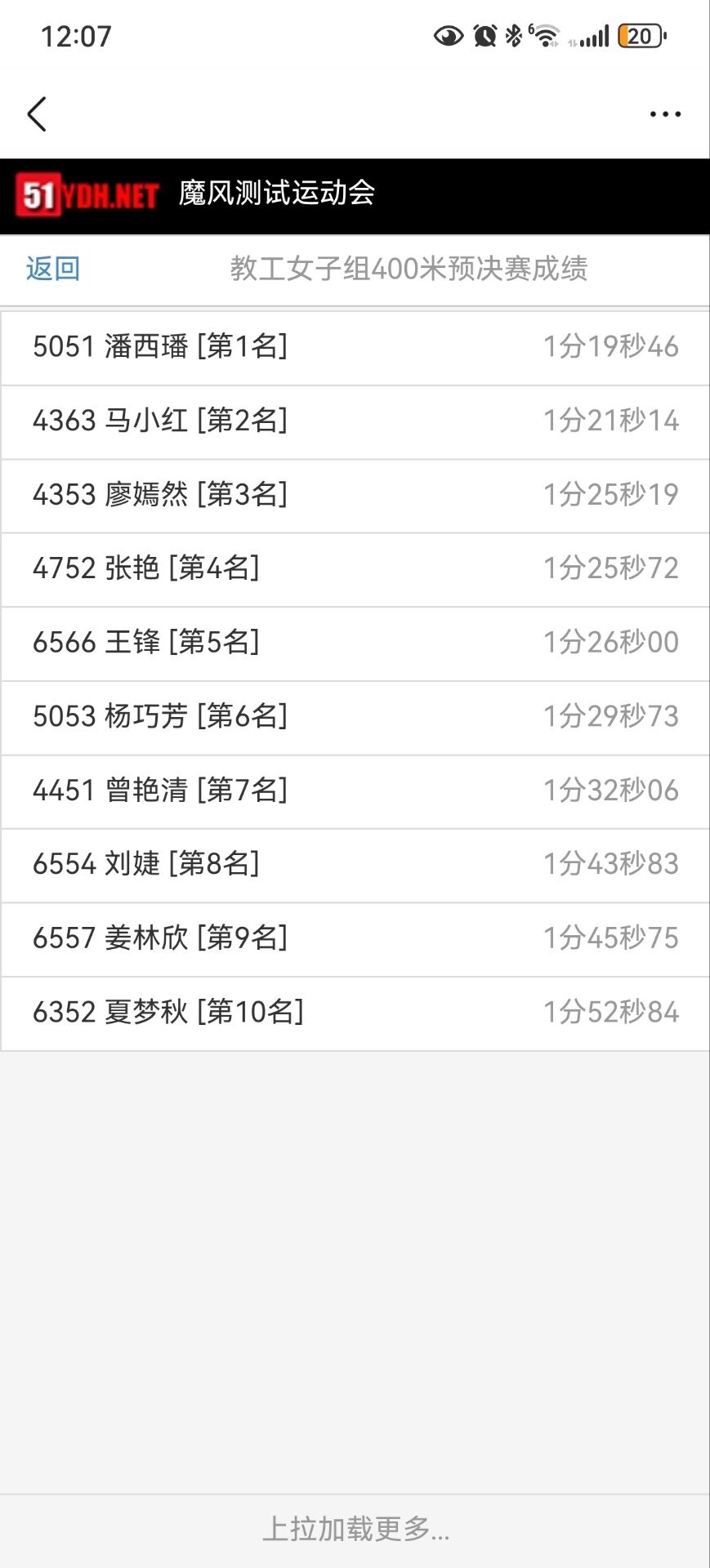Open result row for 4752 张艳
Viewport: 710px width, 1568px height.
click(355, 569)
